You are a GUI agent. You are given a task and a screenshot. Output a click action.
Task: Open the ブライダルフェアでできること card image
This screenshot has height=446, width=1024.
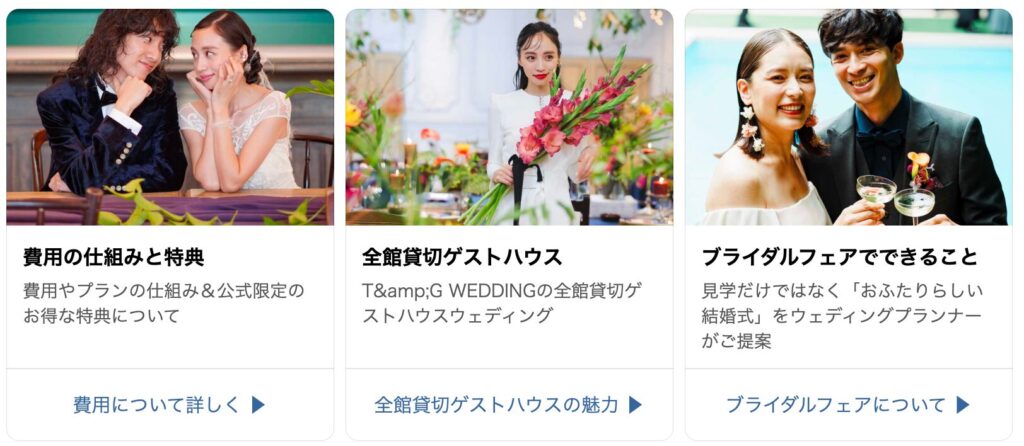(x=848, y=117)
